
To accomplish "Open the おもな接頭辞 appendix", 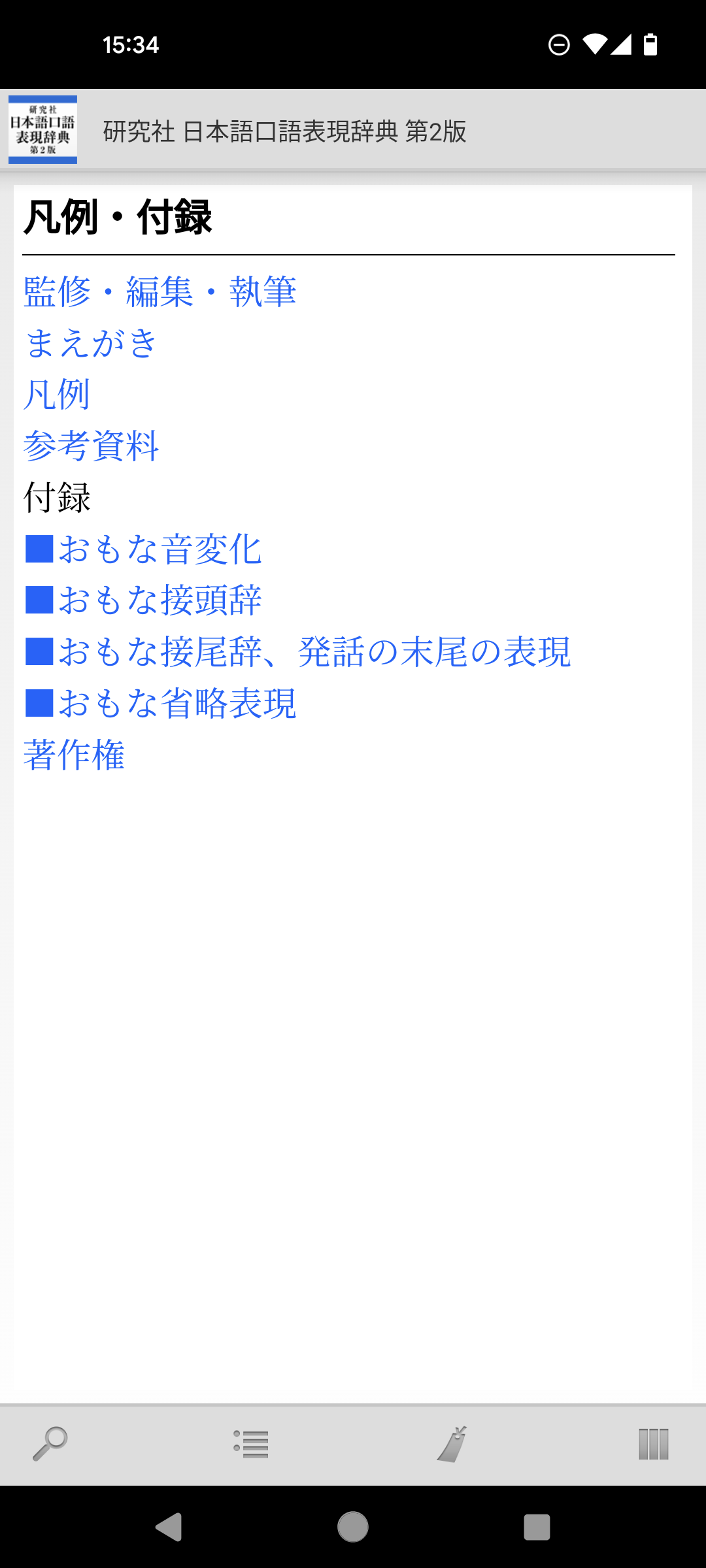I will [143, 600].
